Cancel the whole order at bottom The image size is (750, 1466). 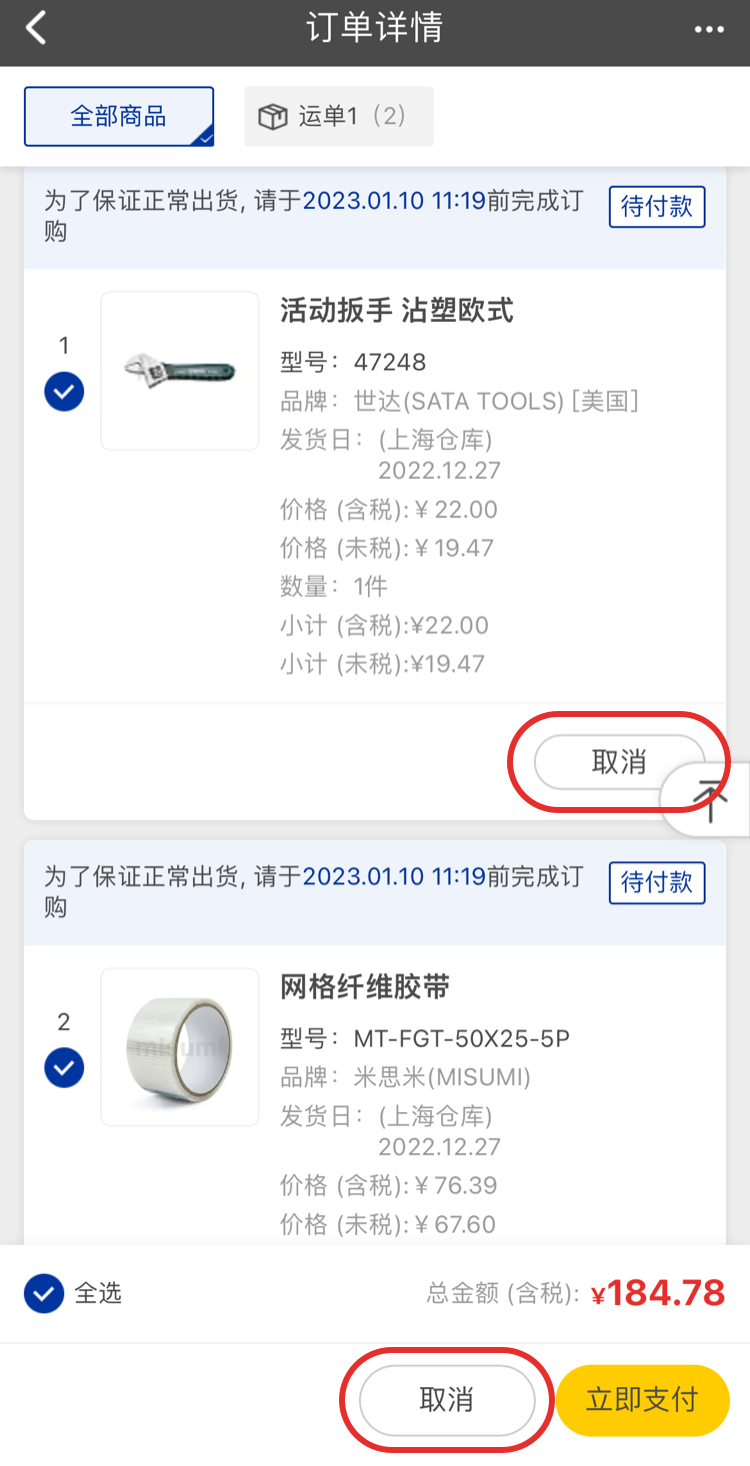coord(446,1400)
